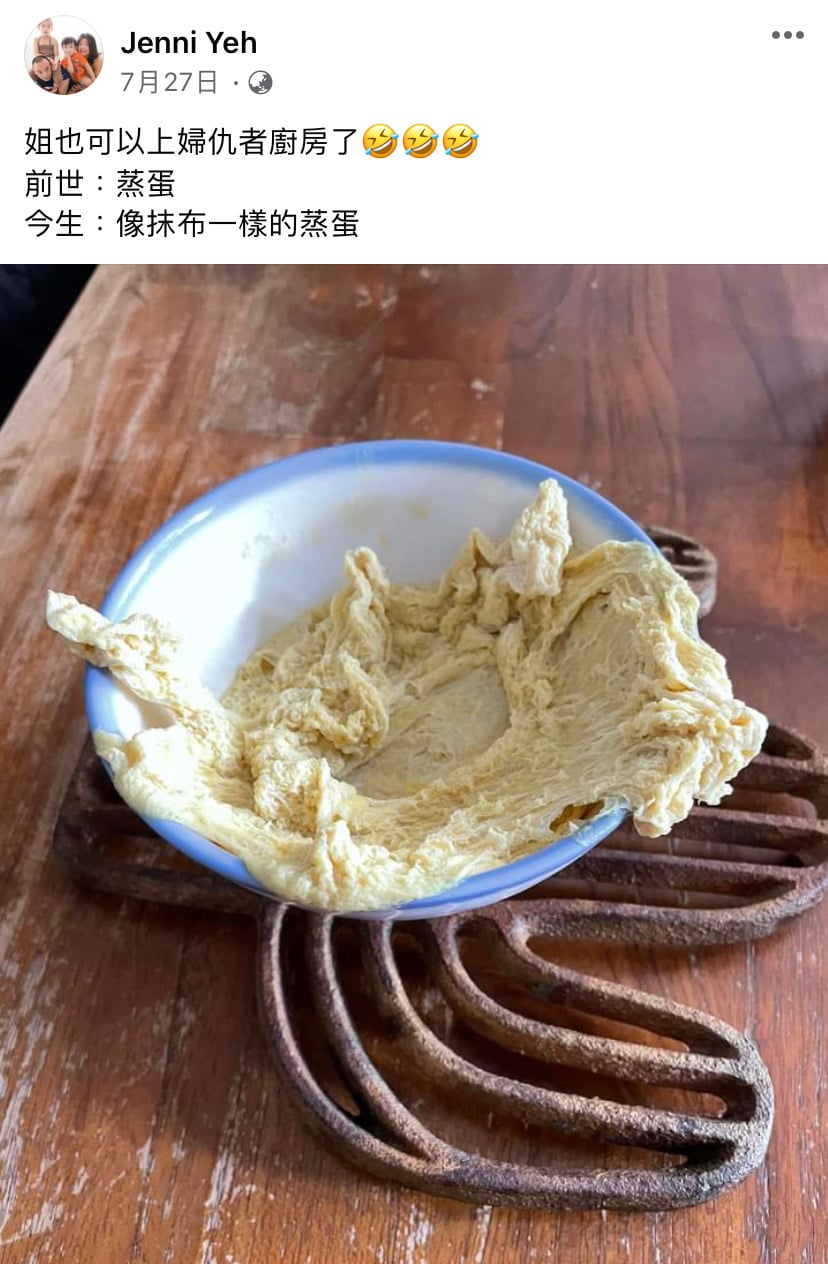Image resolution: width=828 pixels, height=1264 pixels.
Task: Open Jenni Yeh's profile name link
Action: (x=188, y=42)
